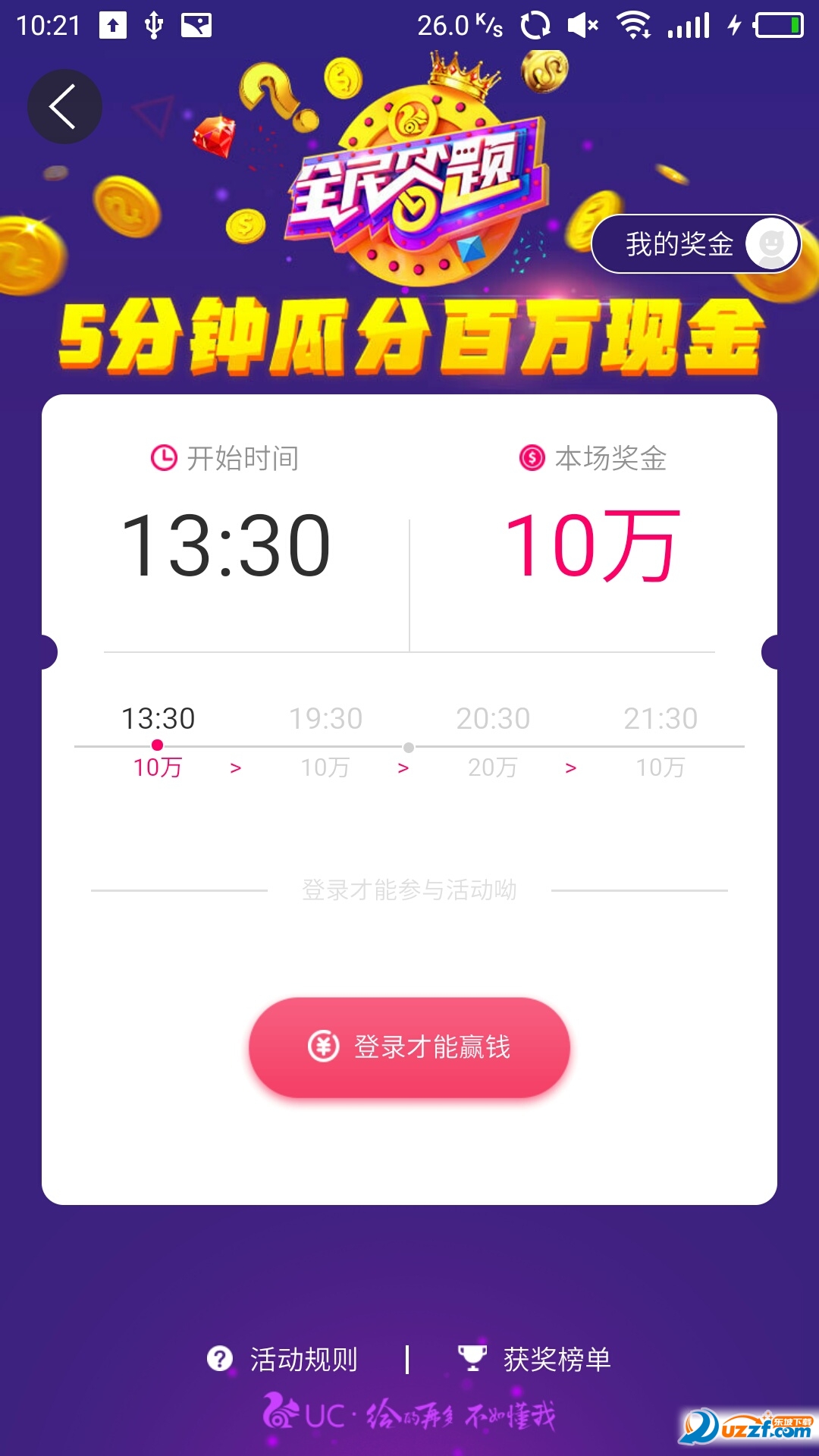View 获奖榜单 winners list
819x1456 pixels.
click(535, 1359)
